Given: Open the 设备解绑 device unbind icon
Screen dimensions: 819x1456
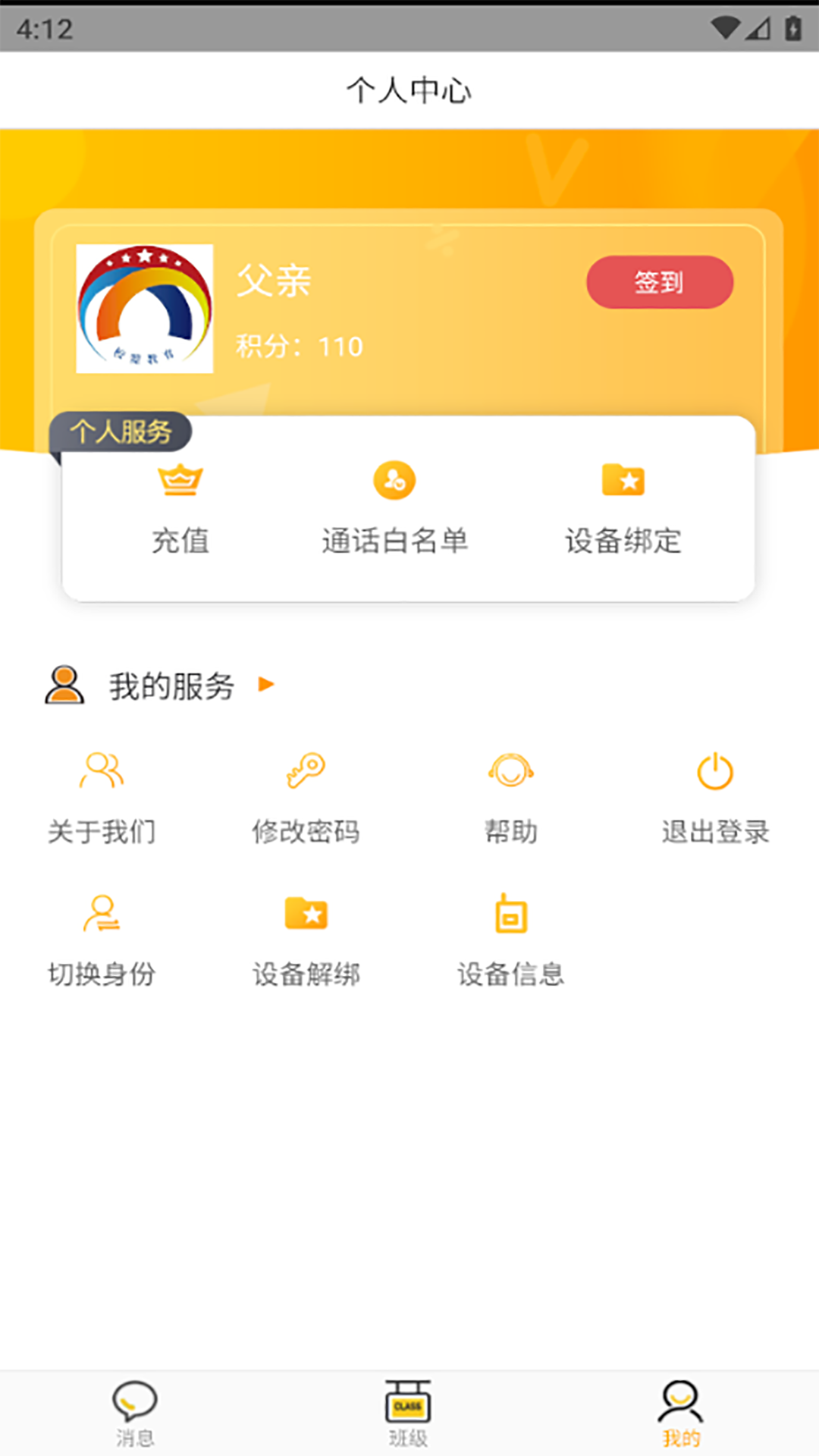Looking at the screenshot, I should click(x=306, y=915).
